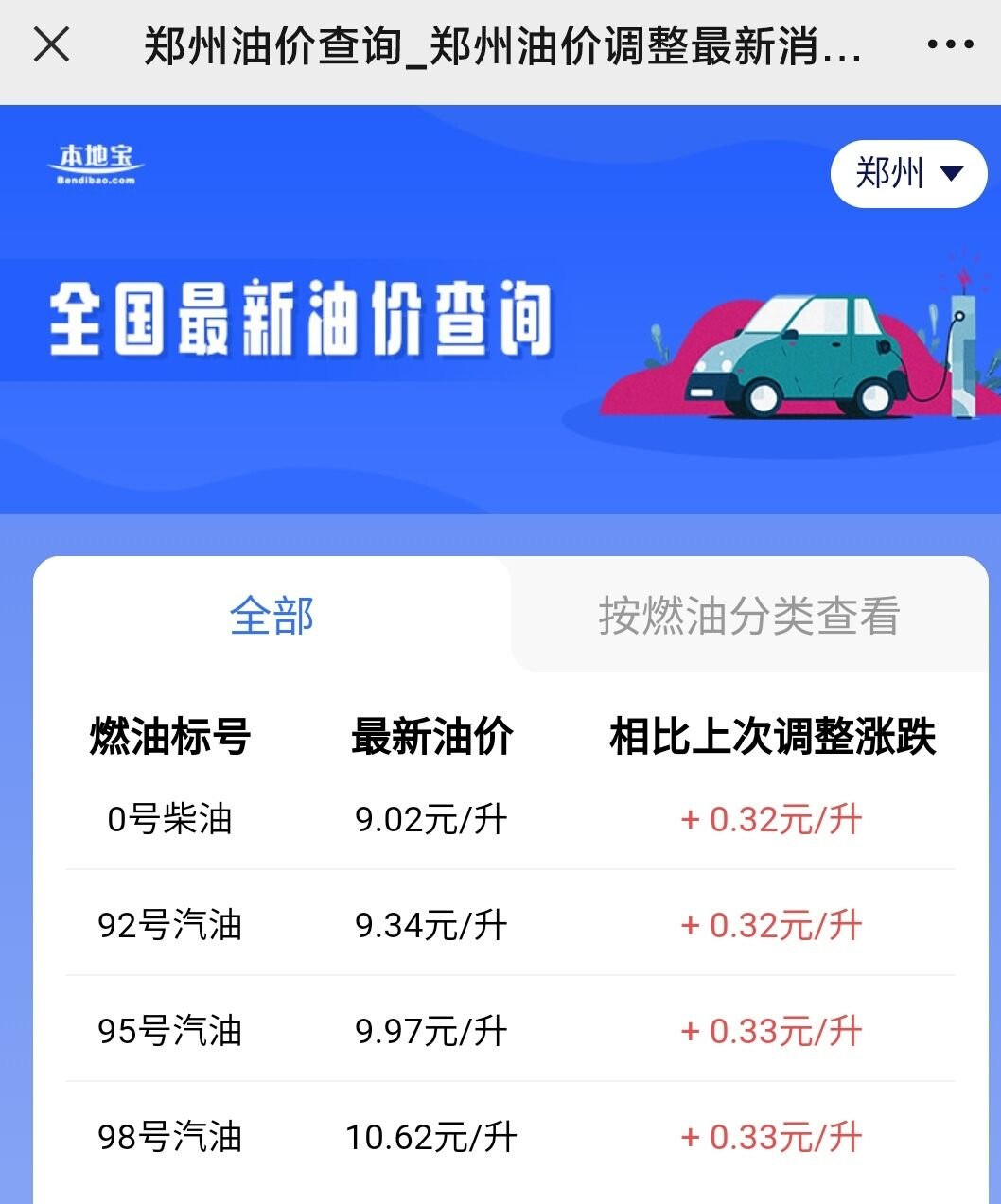Open the three-dot overflow menu
This screenshot has width=1001, height=1204.
[x=950, y=44]
